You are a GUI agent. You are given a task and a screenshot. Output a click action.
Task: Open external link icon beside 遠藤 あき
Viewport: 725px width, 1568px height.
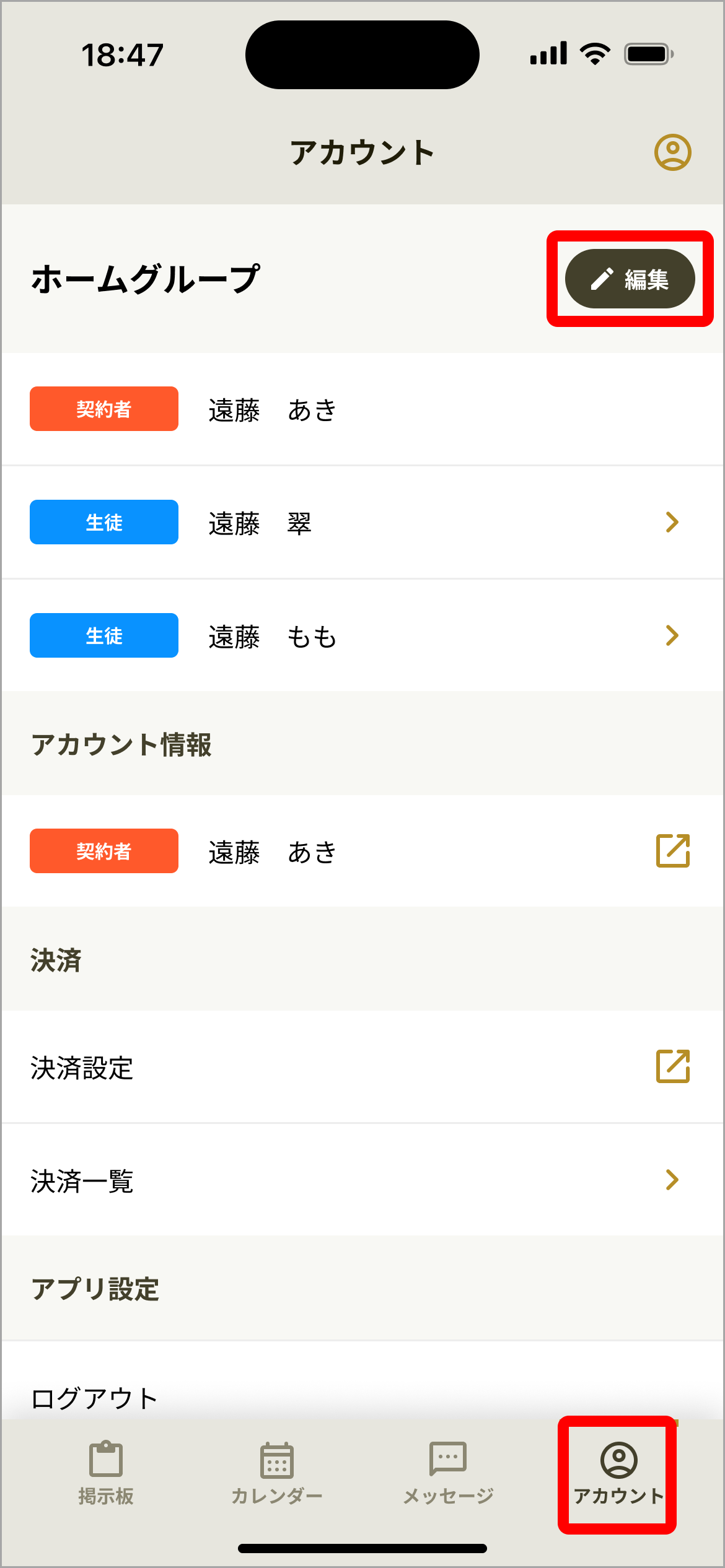click(x=672, y=851)
